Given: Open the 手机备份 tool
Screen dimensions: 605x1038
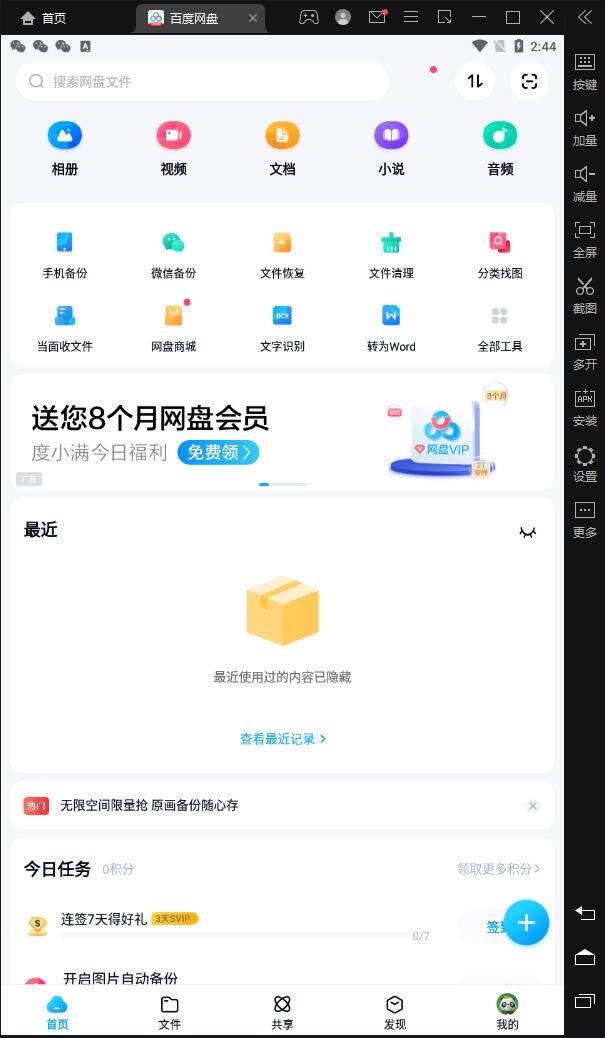Looking at the screenshot, I should tap(65, 254).
